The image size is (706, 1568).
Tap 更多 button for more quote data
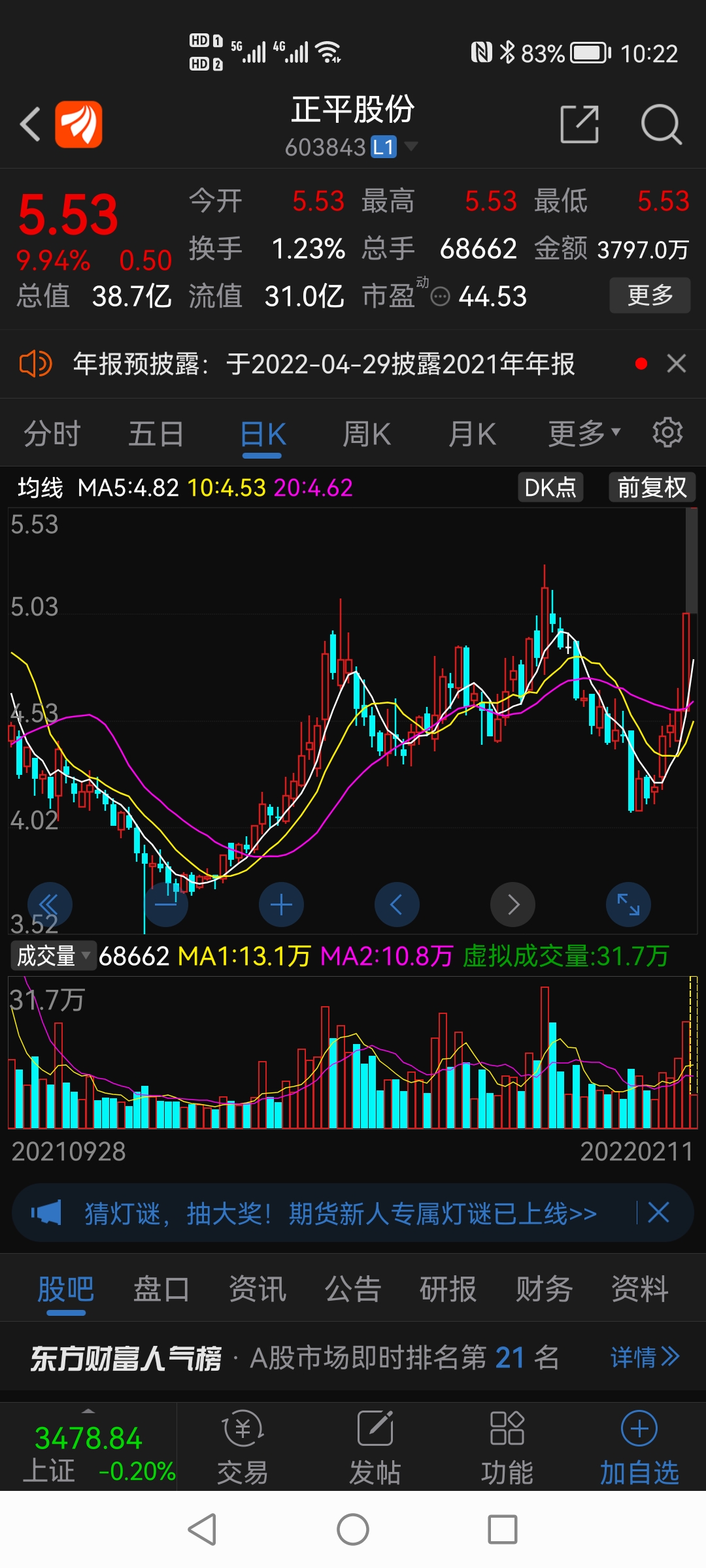point(649,295)
